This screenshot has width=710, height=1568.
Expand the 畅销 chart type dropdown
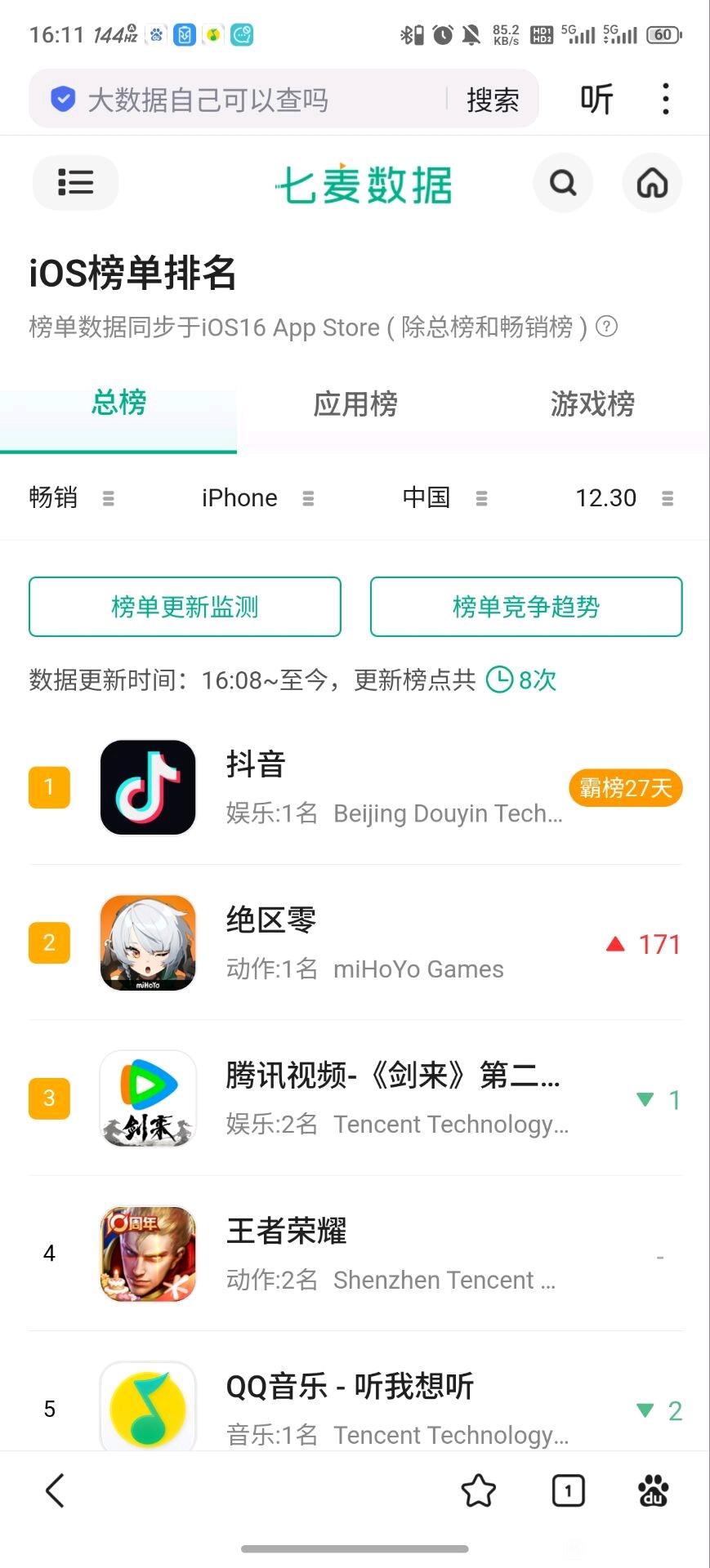(x=71, y=497)
